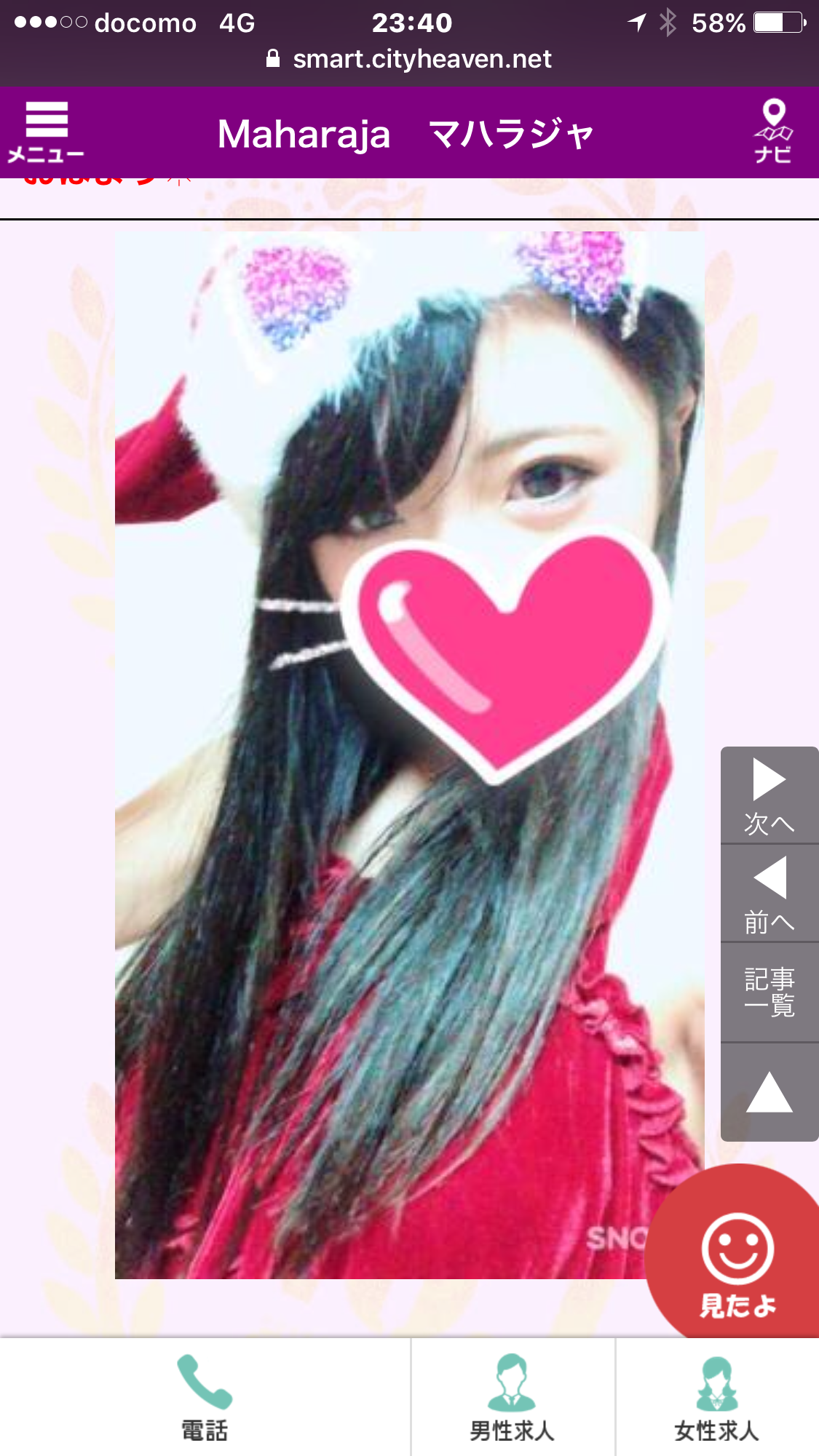Screen dimensions: 819x1456
Task: Tap the red 見たよ smiley button
Action: (737, 1262)
